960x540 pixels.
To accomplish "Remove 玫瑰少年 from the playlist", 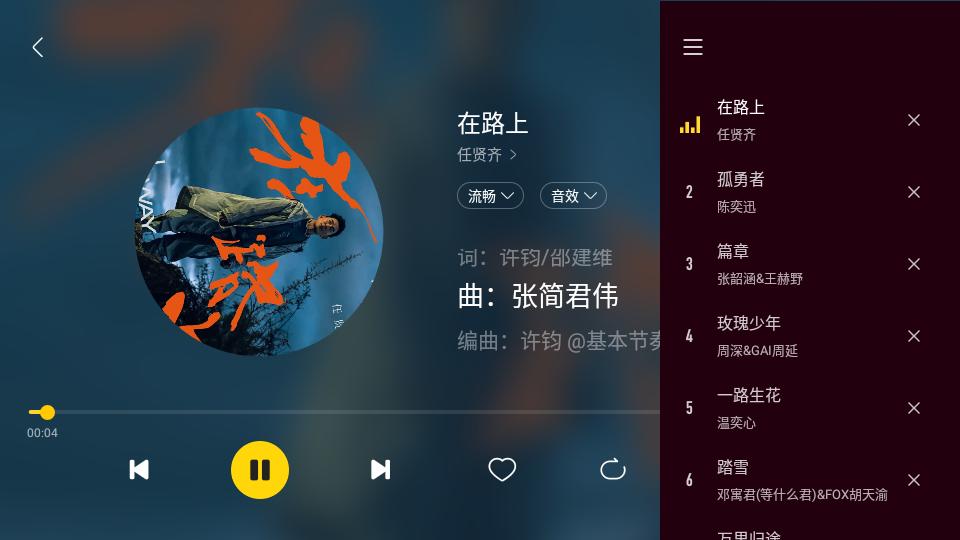I will pyautogui.click(x=913, y=336).
